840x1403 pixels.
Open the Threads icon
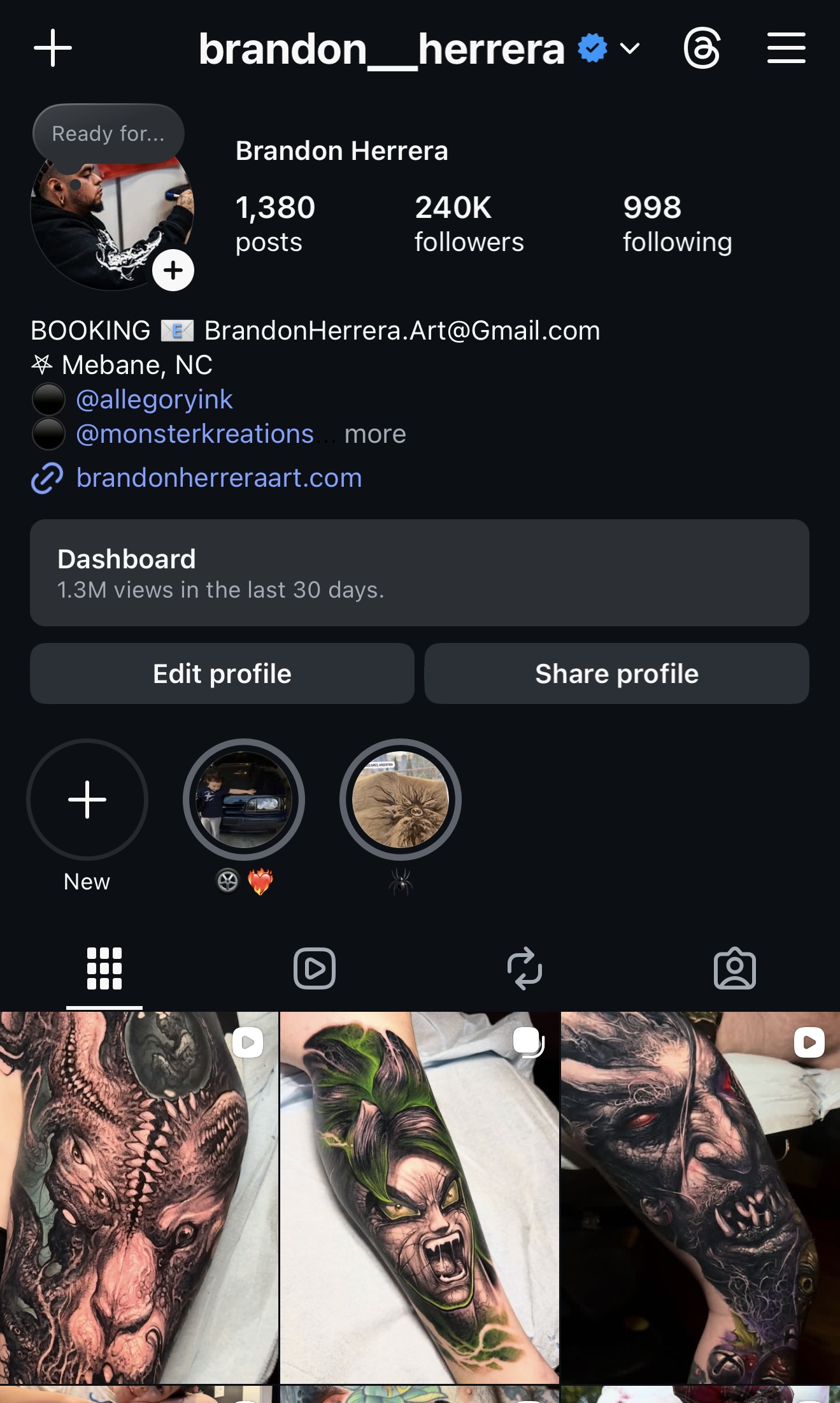pyautogui.click(x=702, y=48)
